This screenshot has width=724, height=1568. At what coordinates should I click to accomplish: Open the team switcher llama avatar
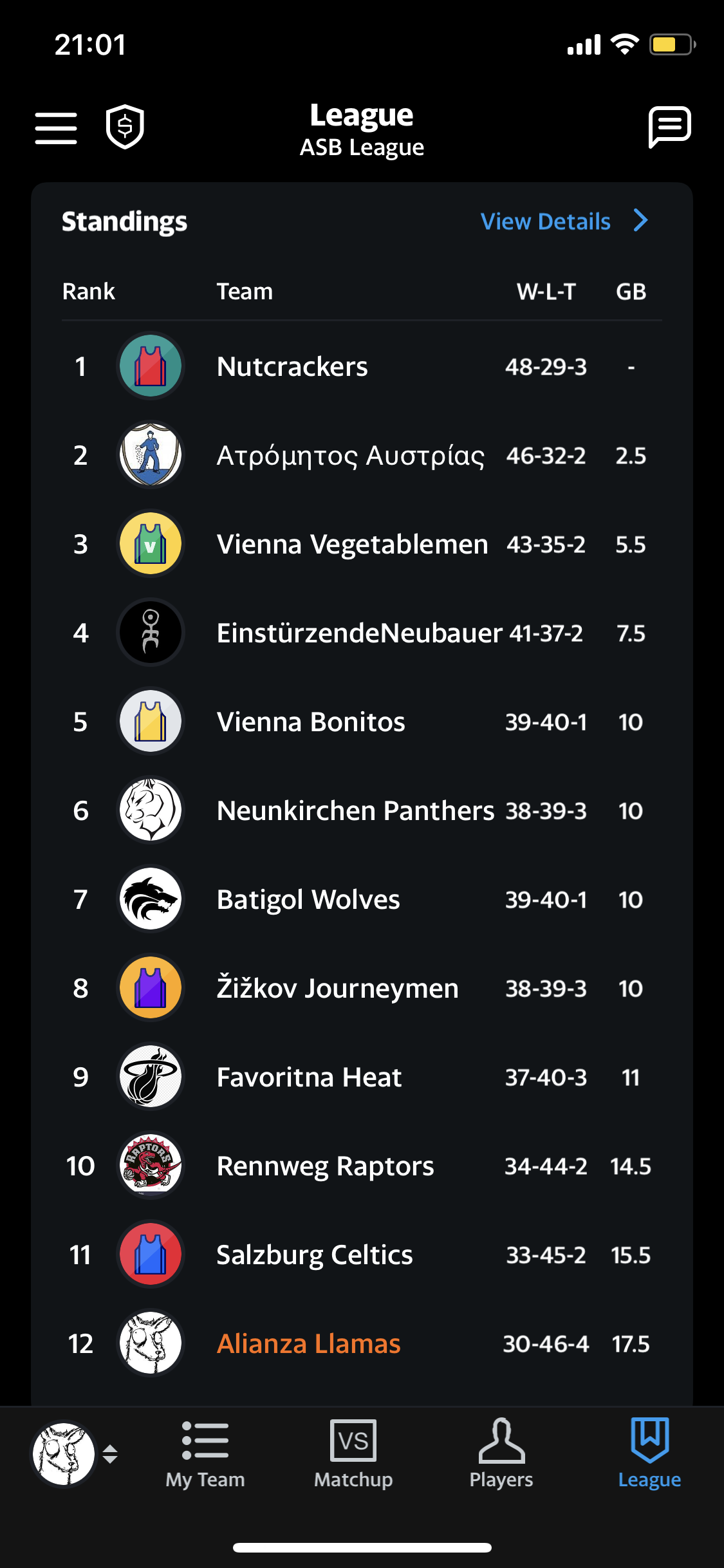pyautogui.click(x=74, y=1454)
